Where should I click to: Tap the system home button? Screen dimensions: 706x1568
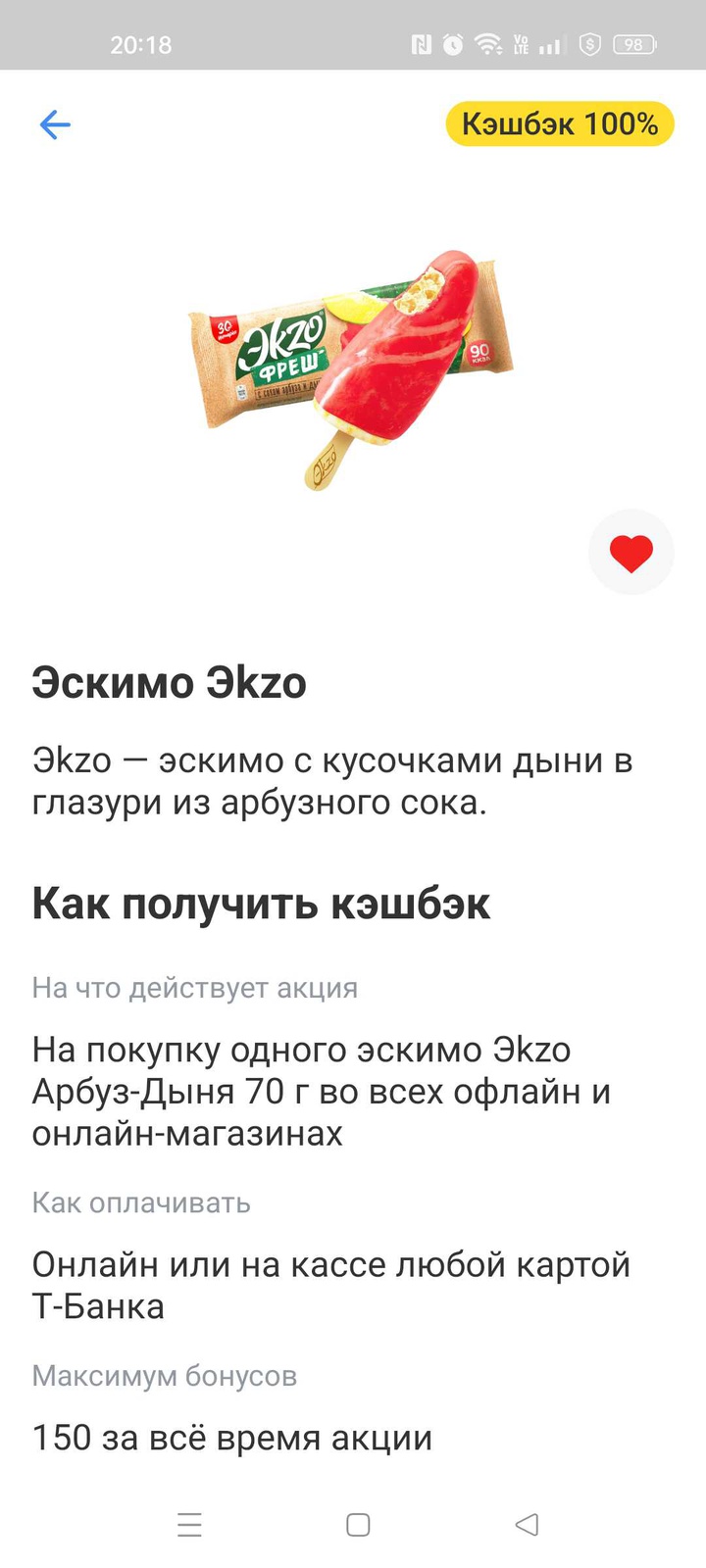(358, 1525)
